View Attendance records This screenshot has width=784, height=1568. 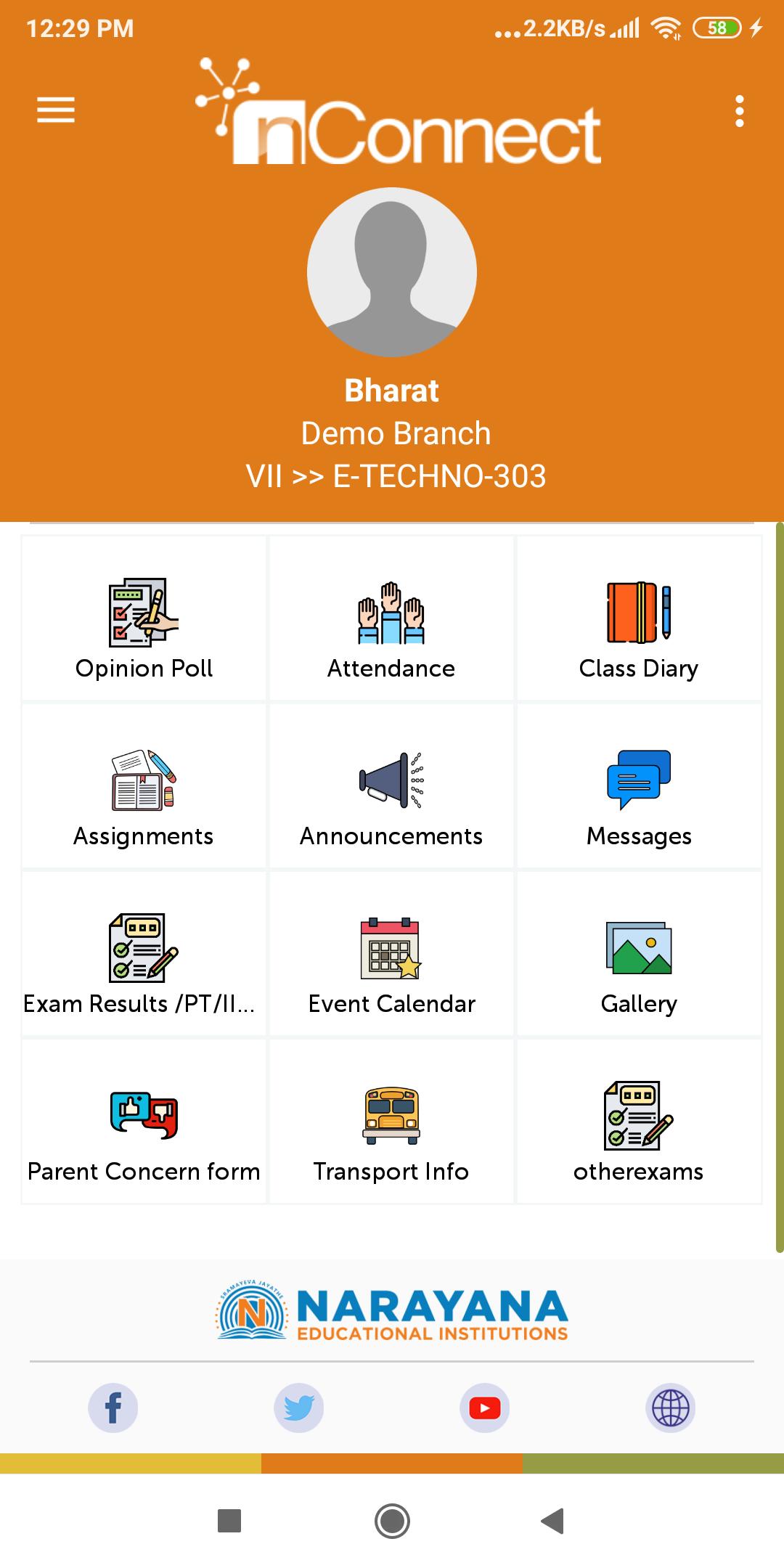click(x=391, y=618)
